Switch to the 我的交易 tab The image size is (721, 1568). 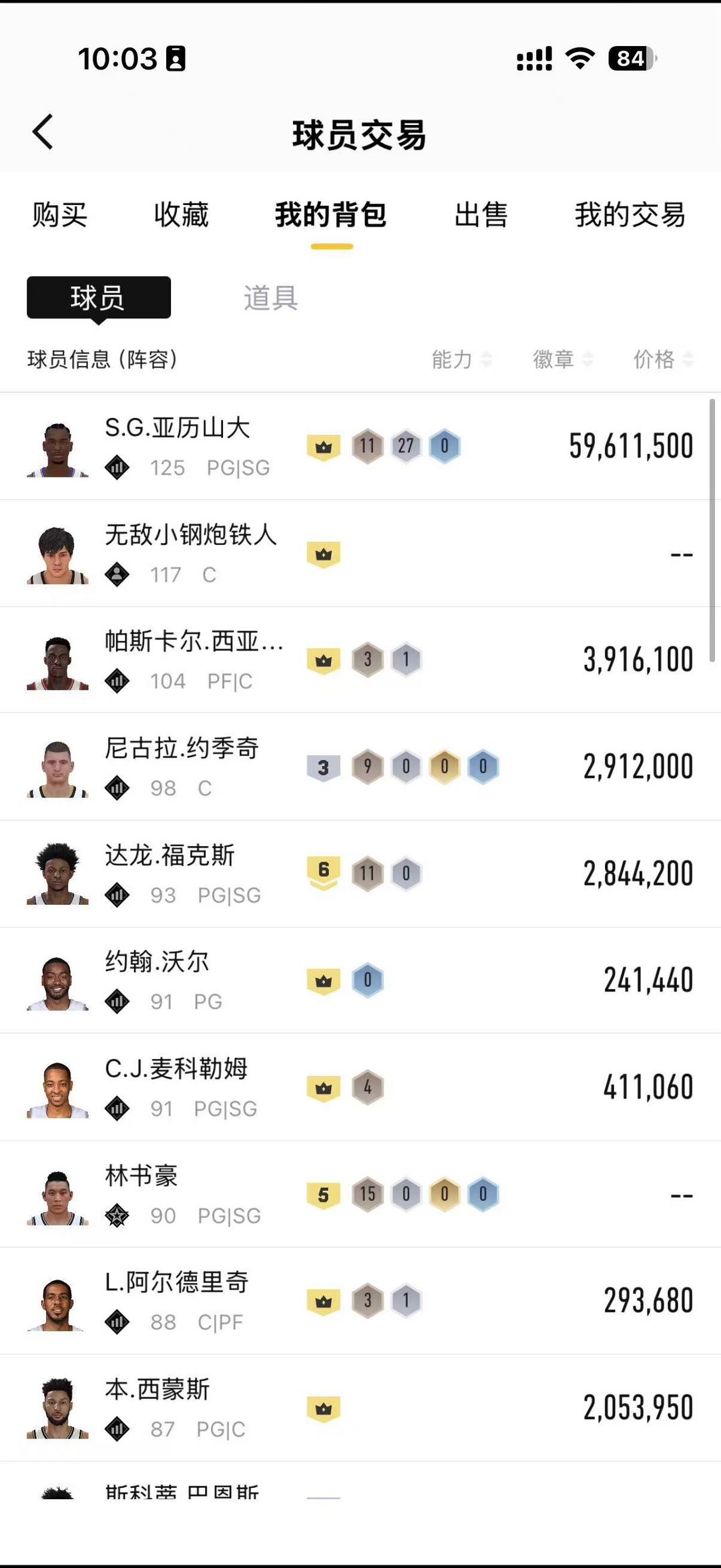pyautogui.click(x=630, y=215)
